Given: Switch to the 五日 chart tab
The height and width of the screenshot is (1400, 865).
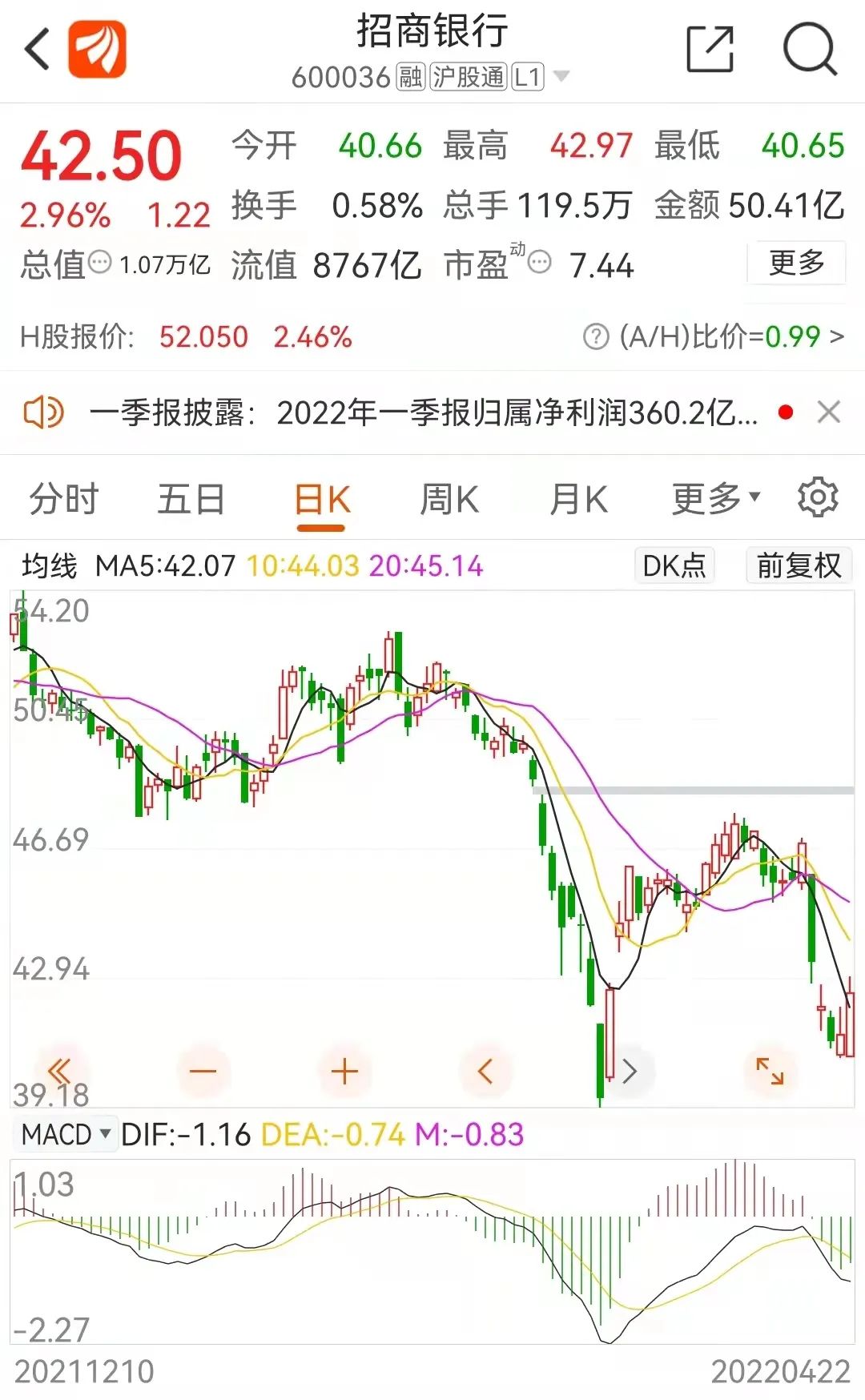Looking at the screenshot, I should pos(191,500).
